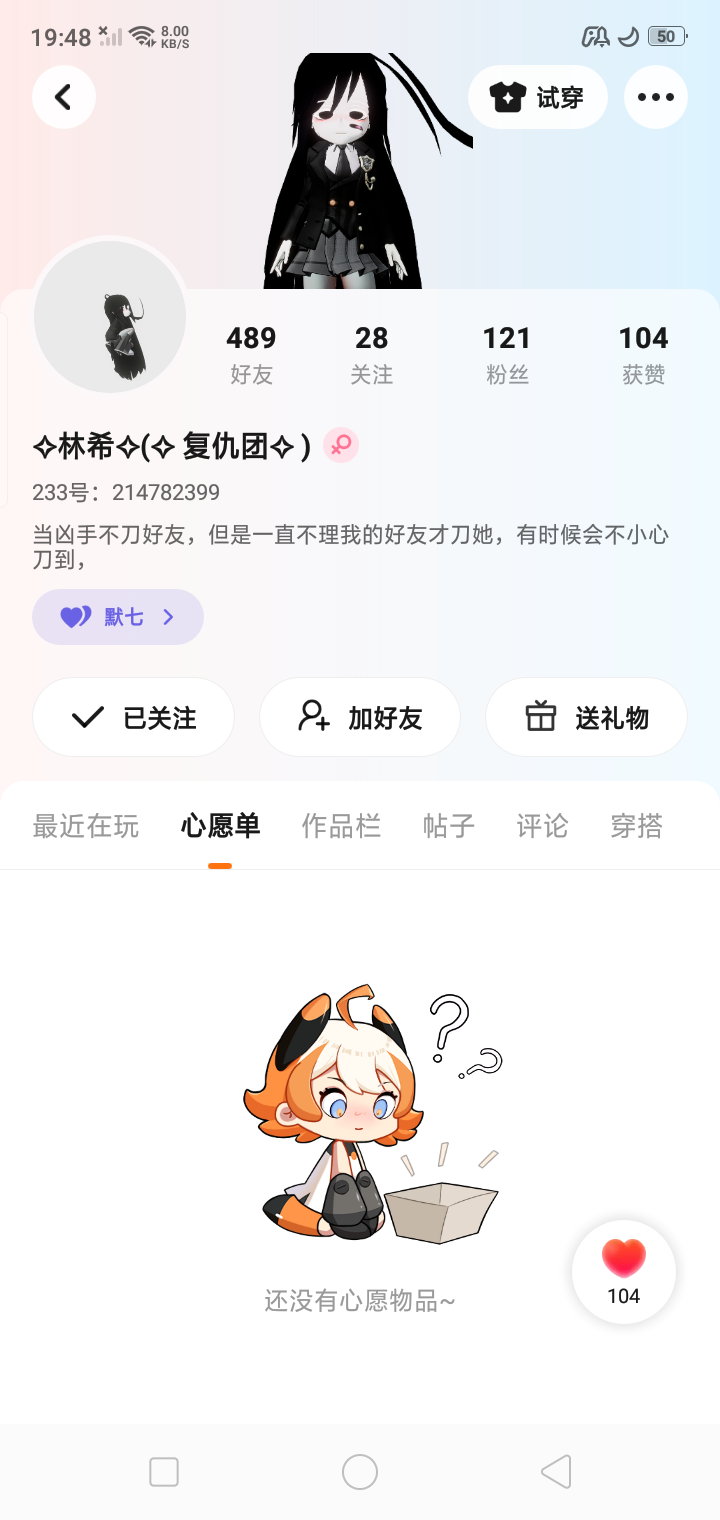Viewport: 720px width, 1520px height.
Task: Switch to the 帖子 tab
Action: (x=448, y=826)
